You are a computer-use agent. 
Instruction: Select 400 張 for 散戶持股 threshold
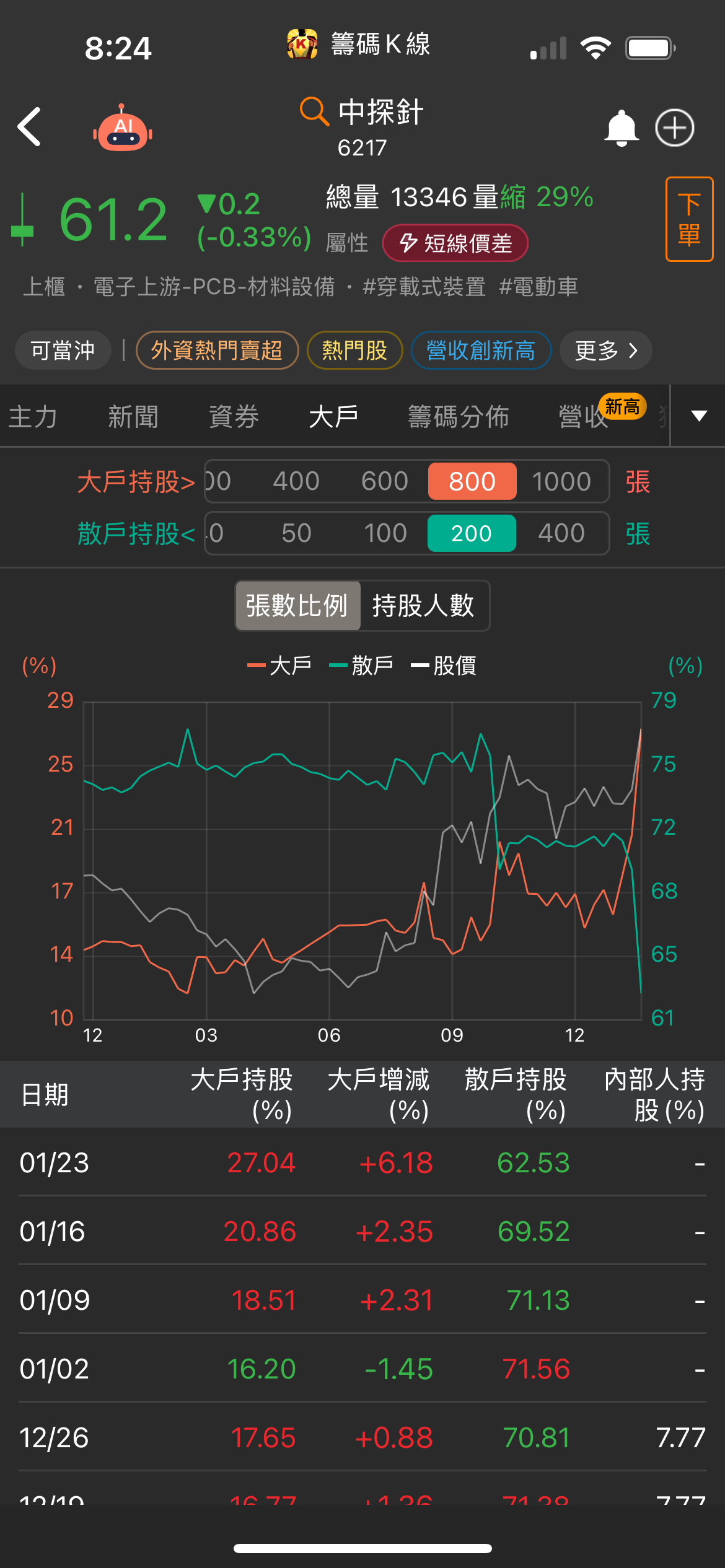click(x=561, y=533)
